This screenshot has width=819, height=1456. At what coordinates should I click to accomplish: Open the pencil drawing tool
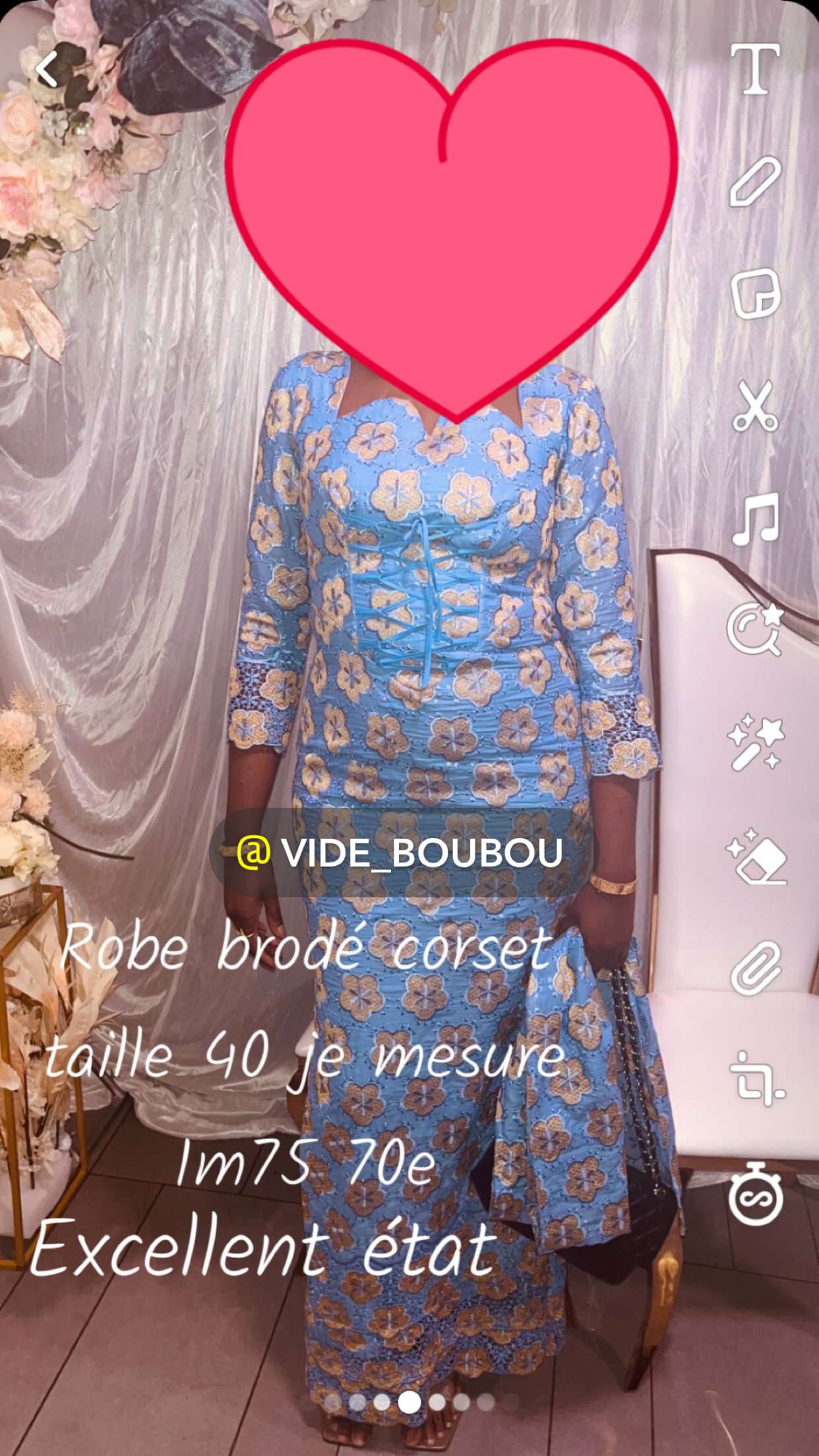click(756, 181)
